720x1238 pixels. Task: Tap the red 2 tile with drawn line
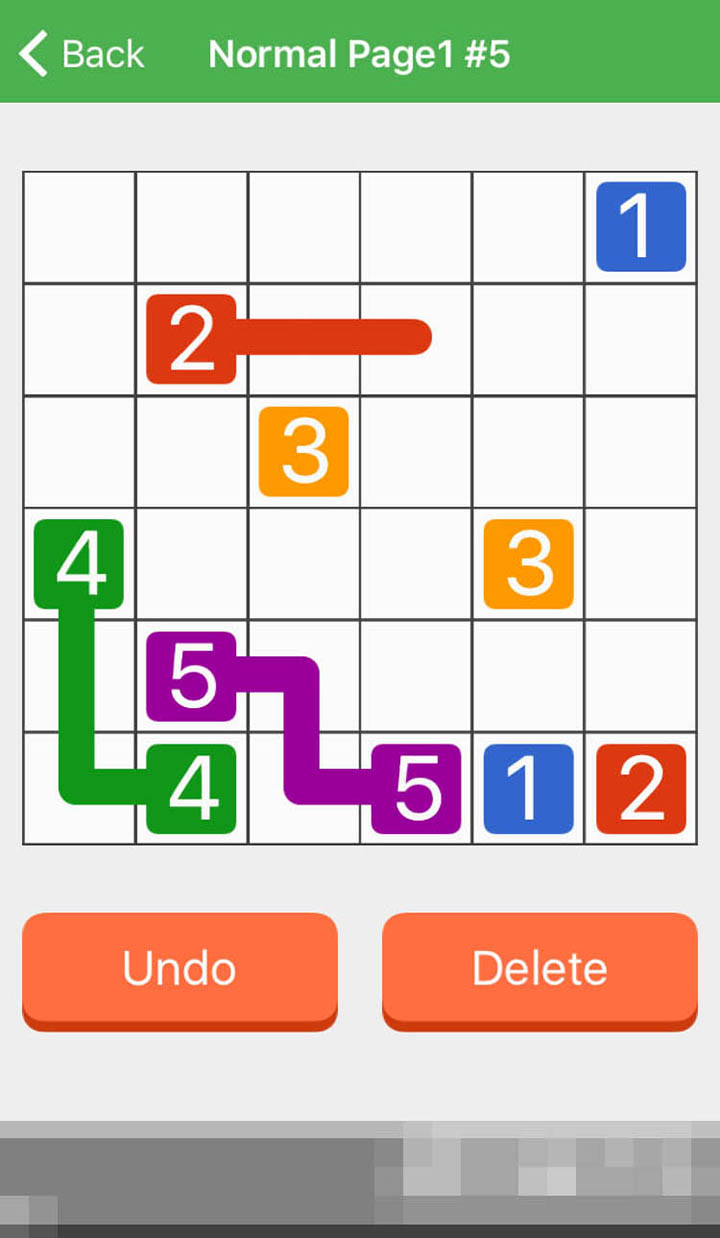[191, 339]
